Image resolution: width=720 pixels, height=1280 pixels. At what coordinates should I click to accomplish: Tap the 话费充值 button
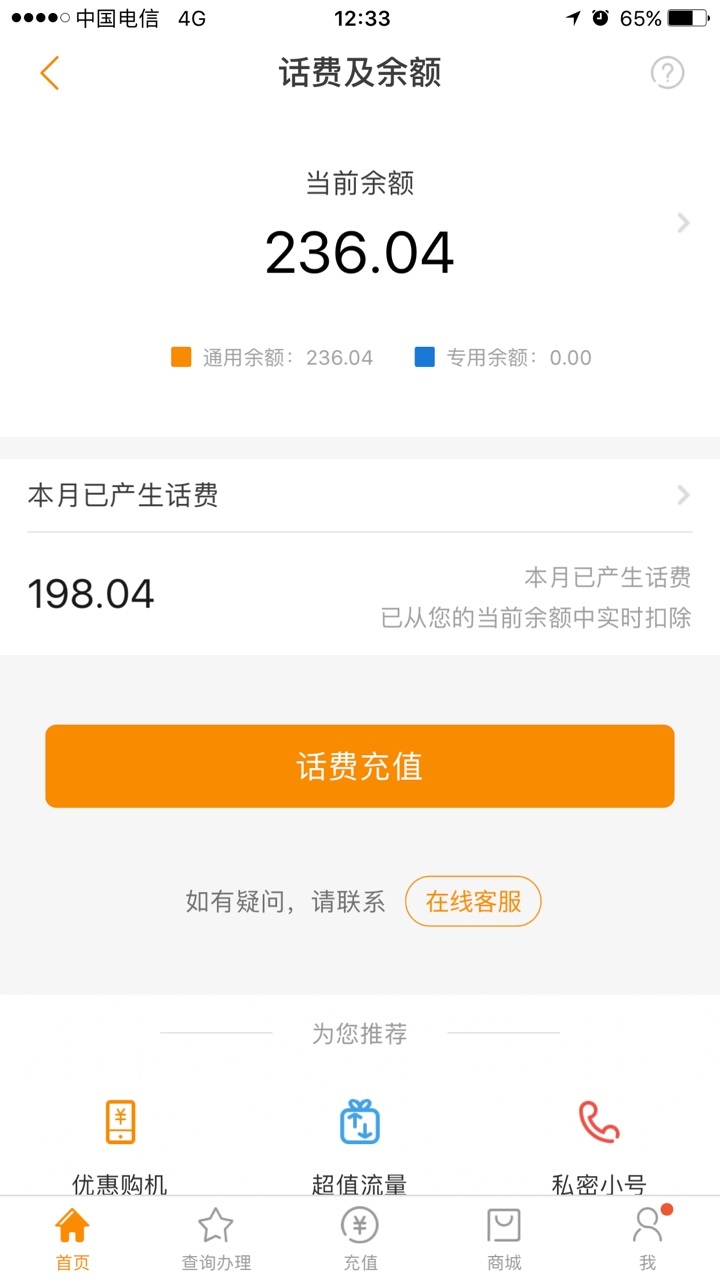pyautogui.click(x=360, y=766)
